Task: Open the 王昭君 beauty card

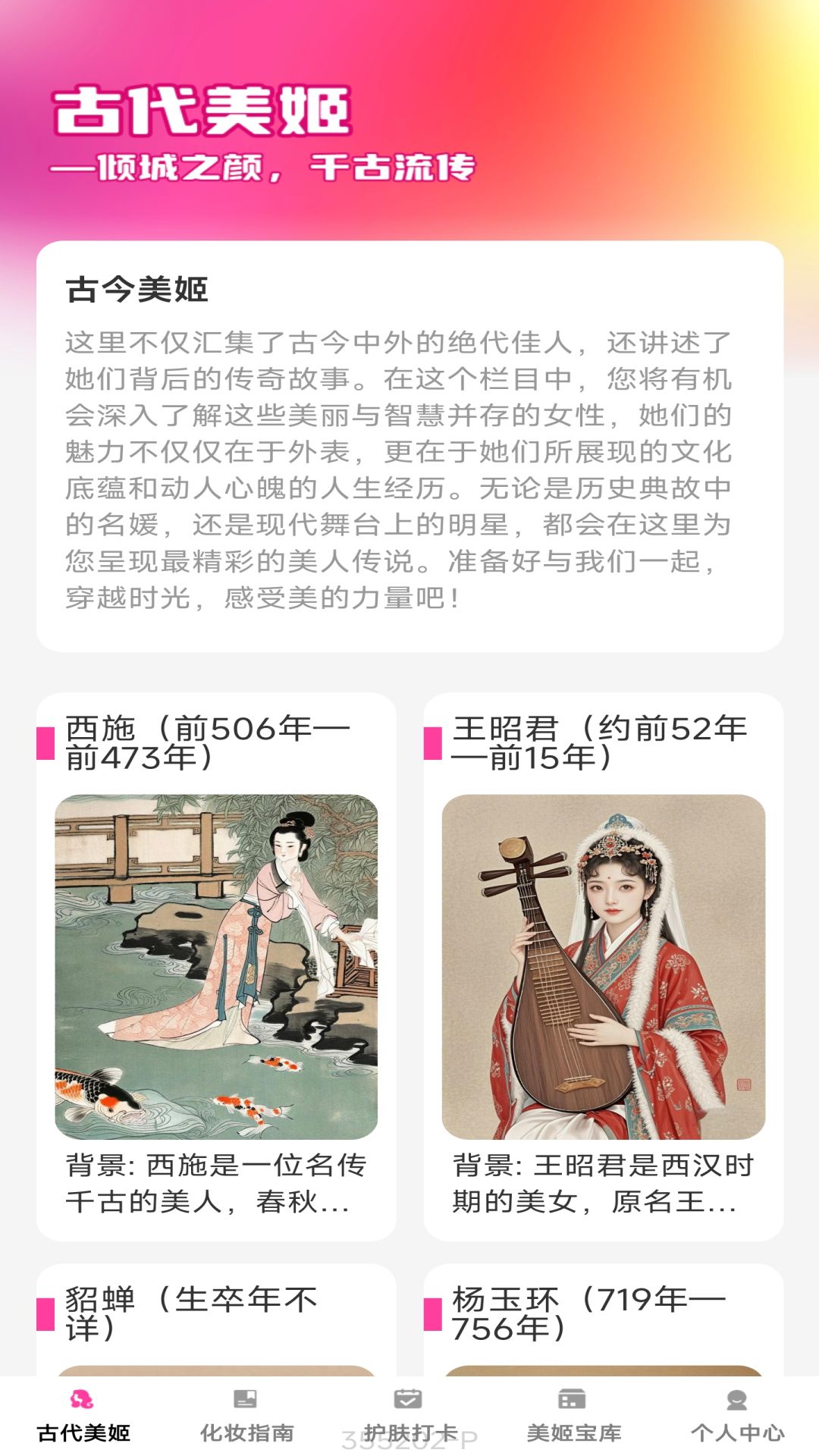Action: pyautogui.click(x=603, y=965)
